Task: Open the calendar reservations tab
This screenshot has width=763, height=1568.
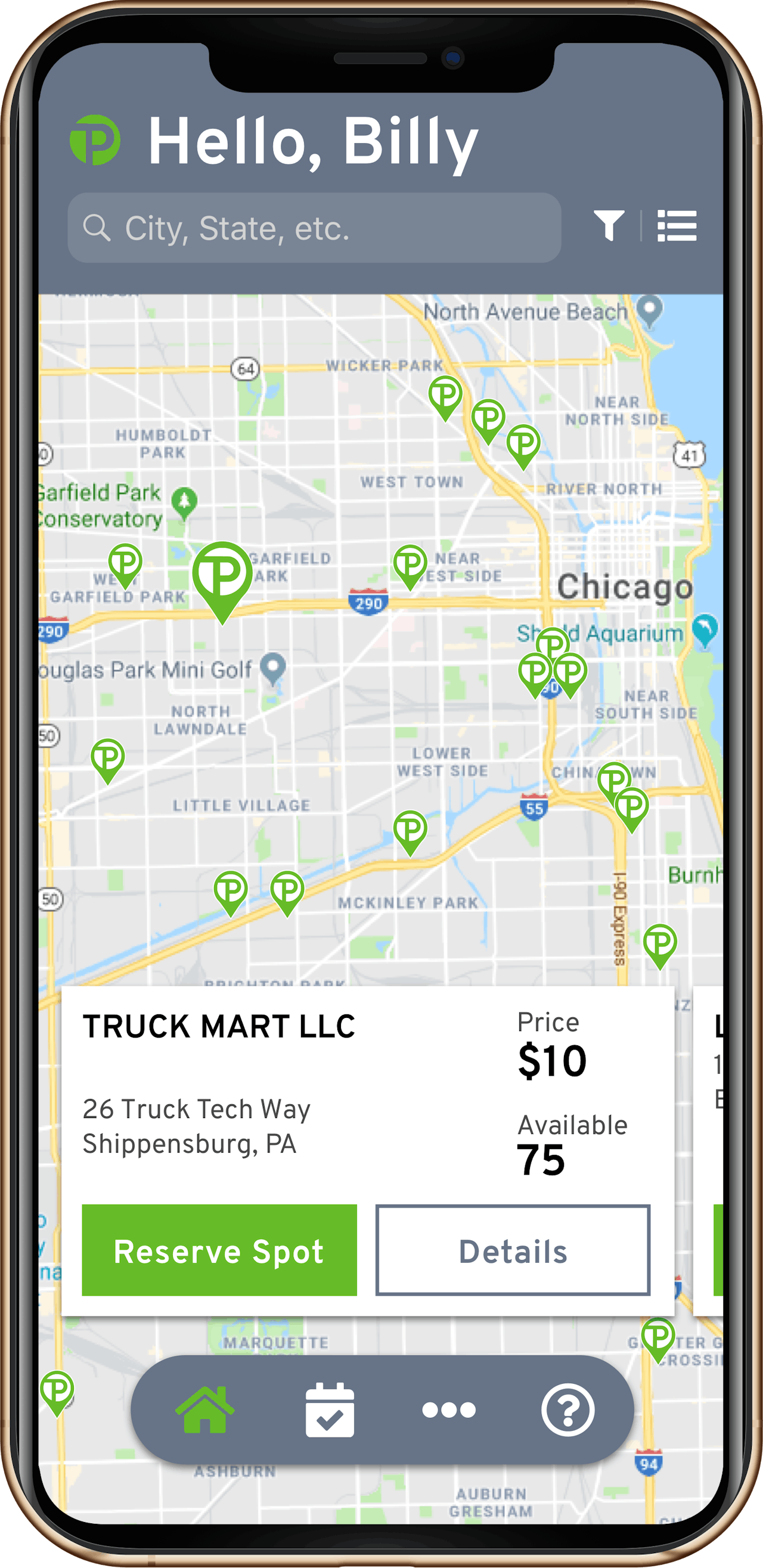Action: click(330, 1409)
